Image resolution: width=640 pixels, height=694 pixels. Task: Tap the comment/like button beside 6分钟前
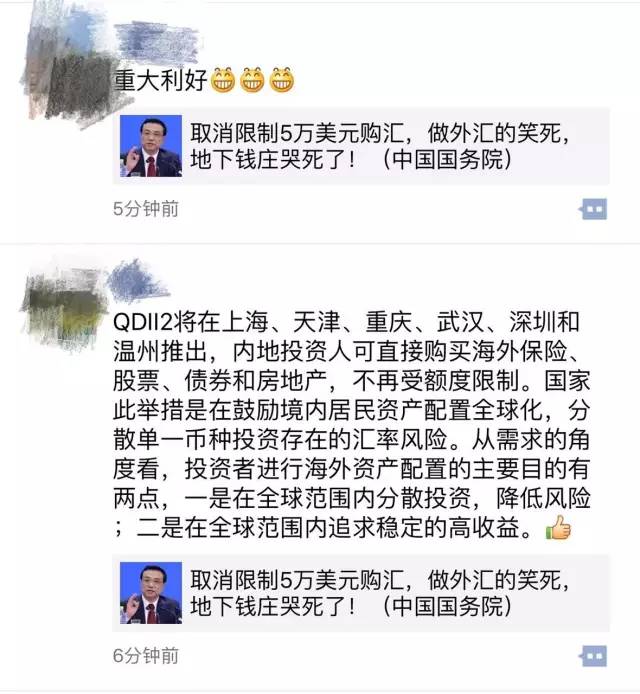593,656
